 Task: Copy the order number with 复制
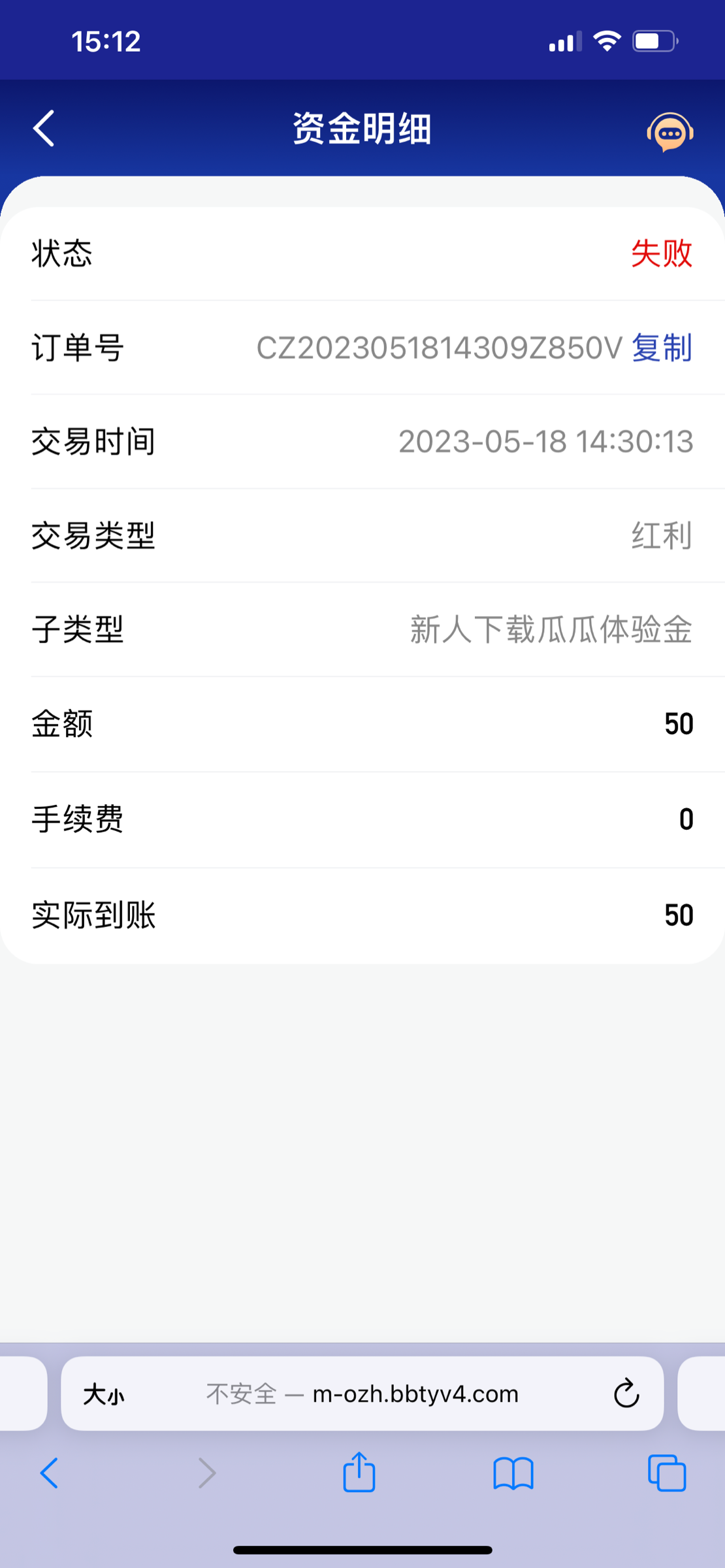pyautogui.click(x=662, y=348)
